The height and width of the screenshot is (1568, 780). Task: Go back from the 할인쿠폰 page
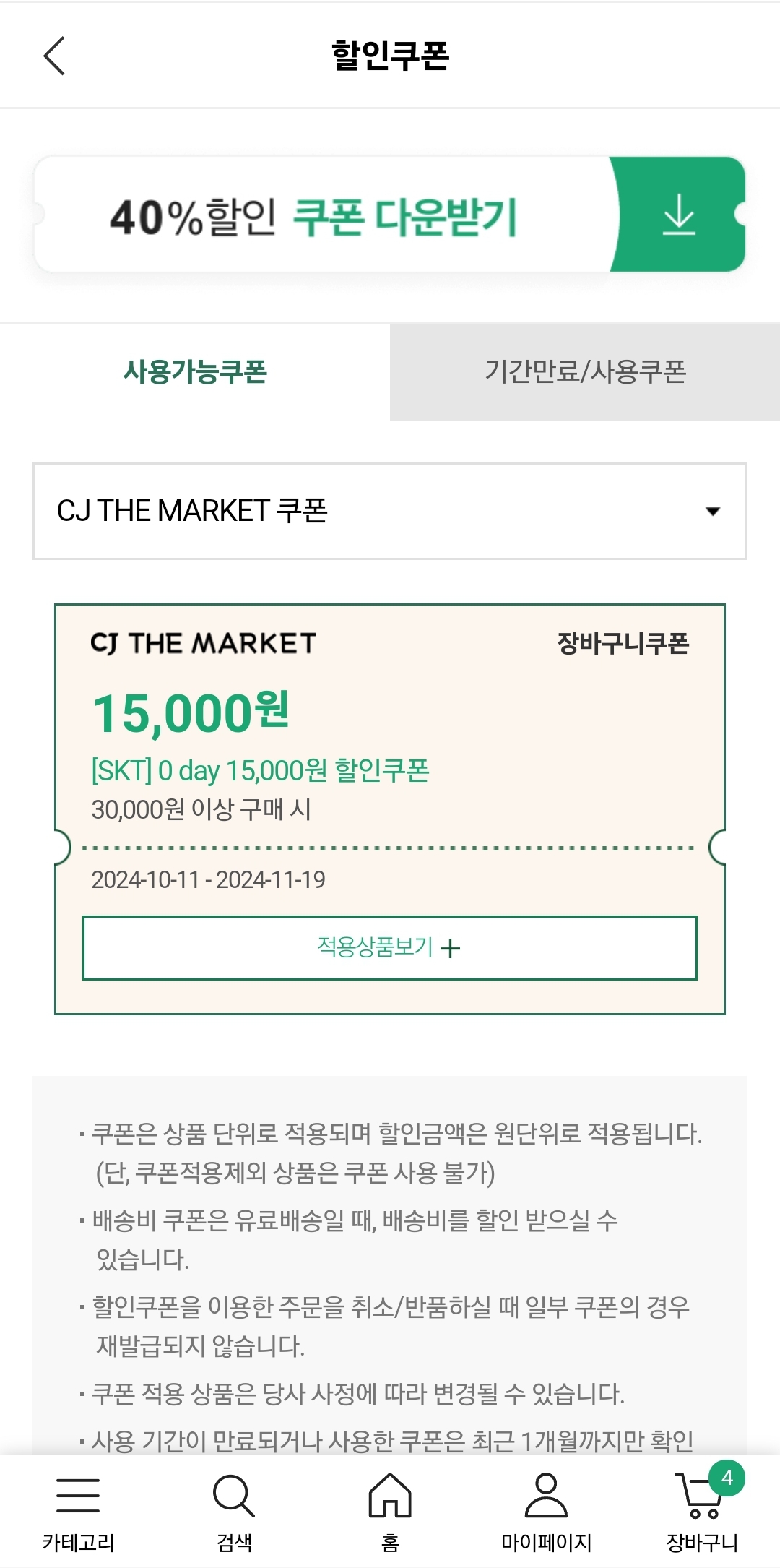click(54, 56)
